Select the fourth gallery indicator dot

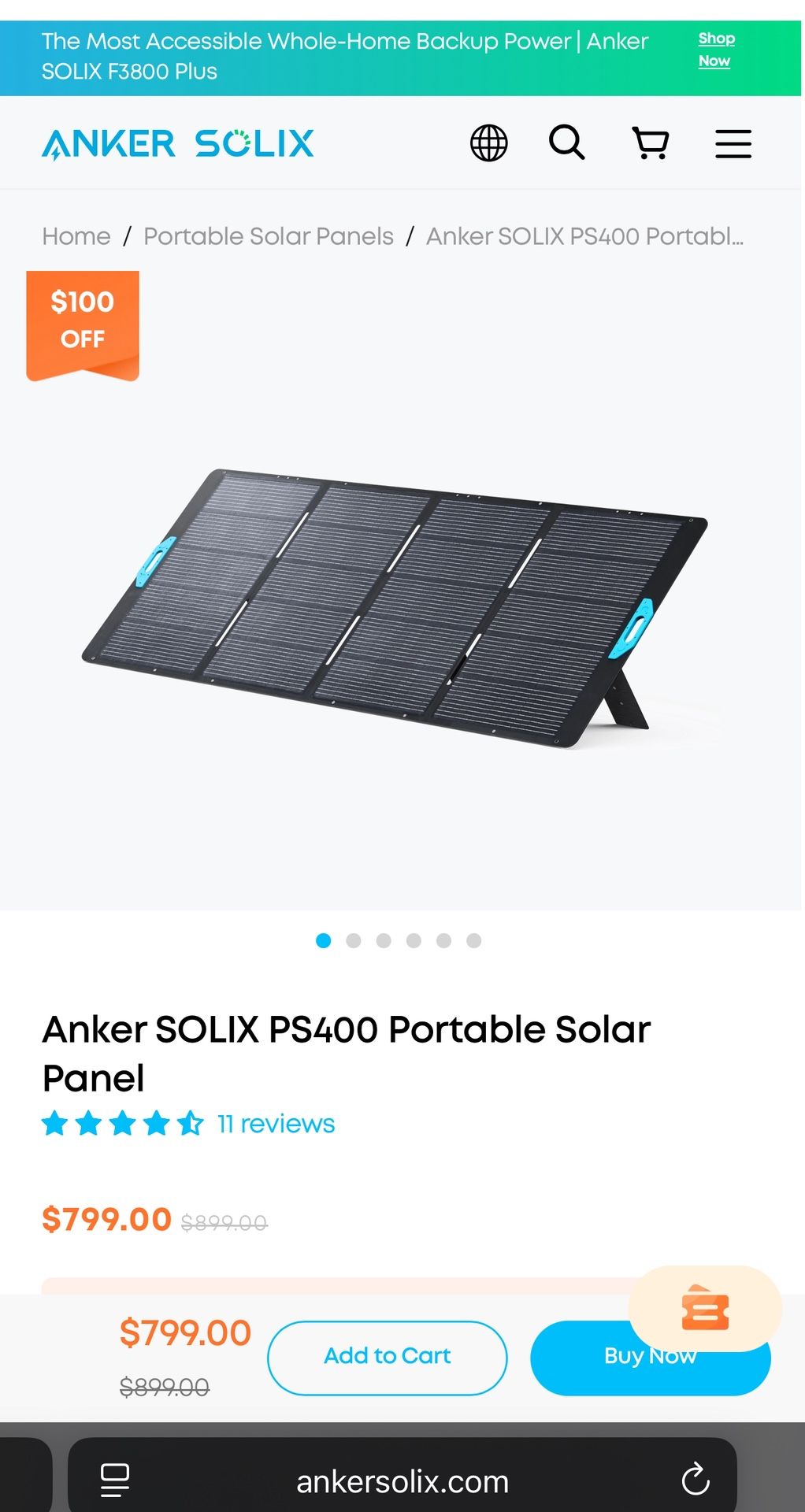pyautogui.click(x=413, y=940)
